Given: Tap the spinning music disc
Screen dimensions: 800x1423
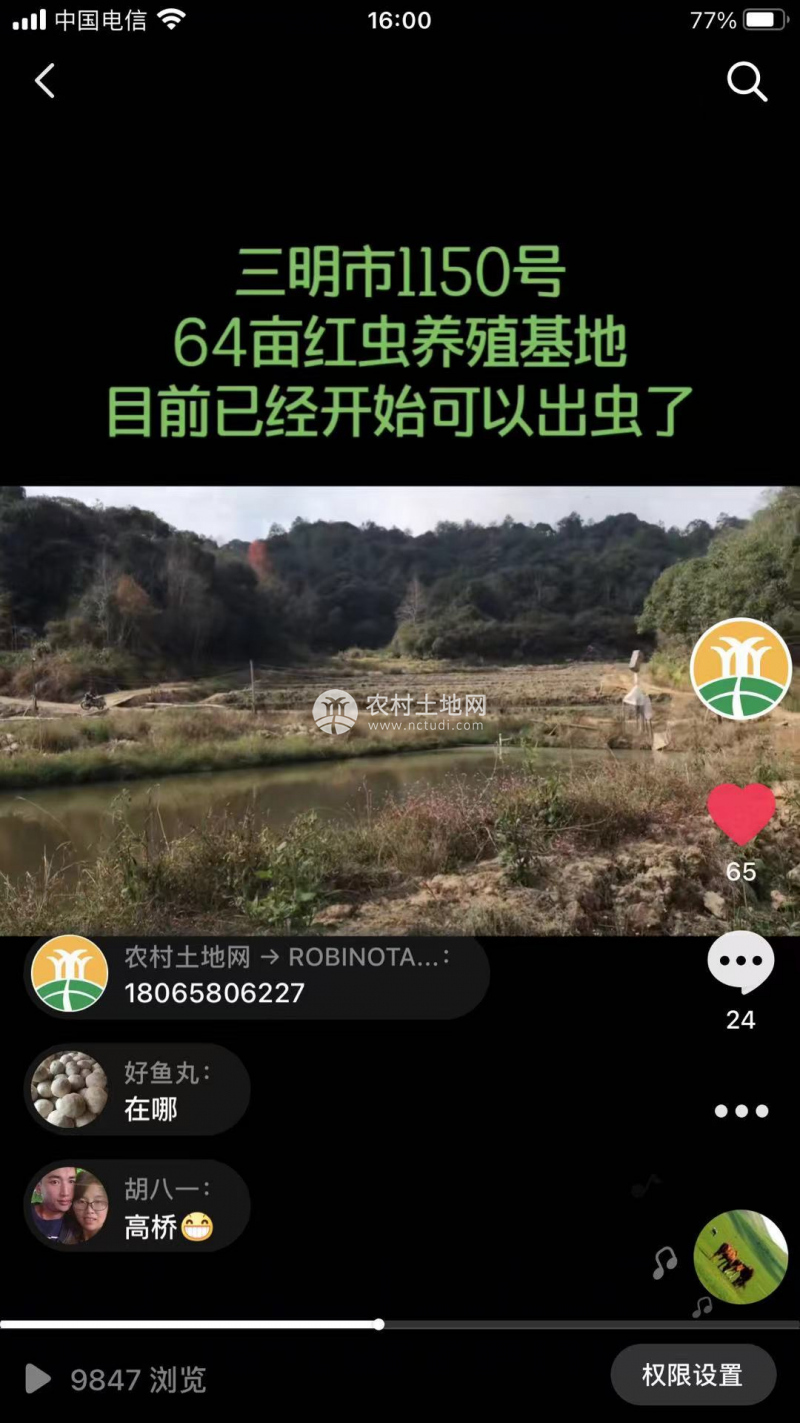Looking at the screenshot, I should 741,1257.
